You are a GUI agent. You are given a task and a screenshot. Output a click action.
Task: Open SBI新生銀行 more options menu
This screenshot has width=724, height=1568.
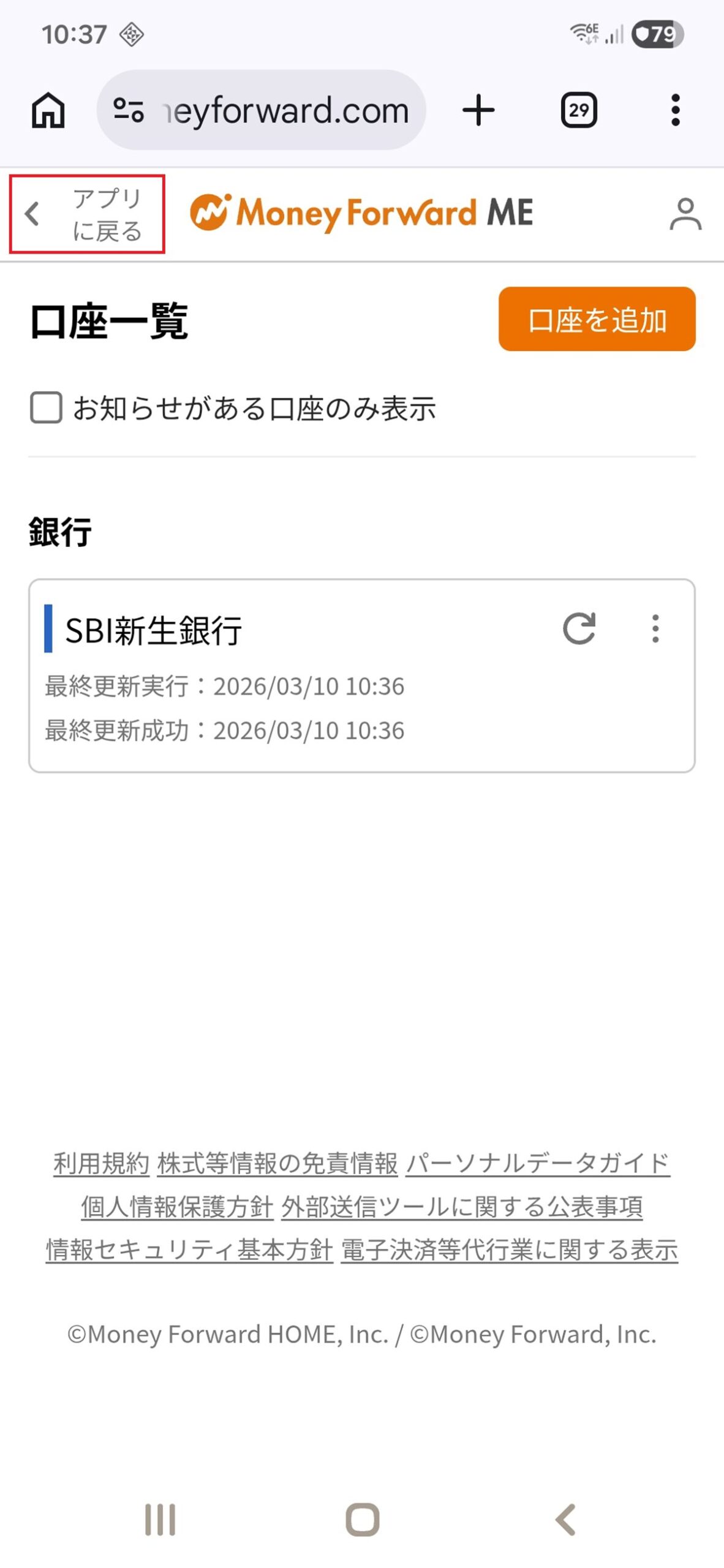[x=655, y=628]
